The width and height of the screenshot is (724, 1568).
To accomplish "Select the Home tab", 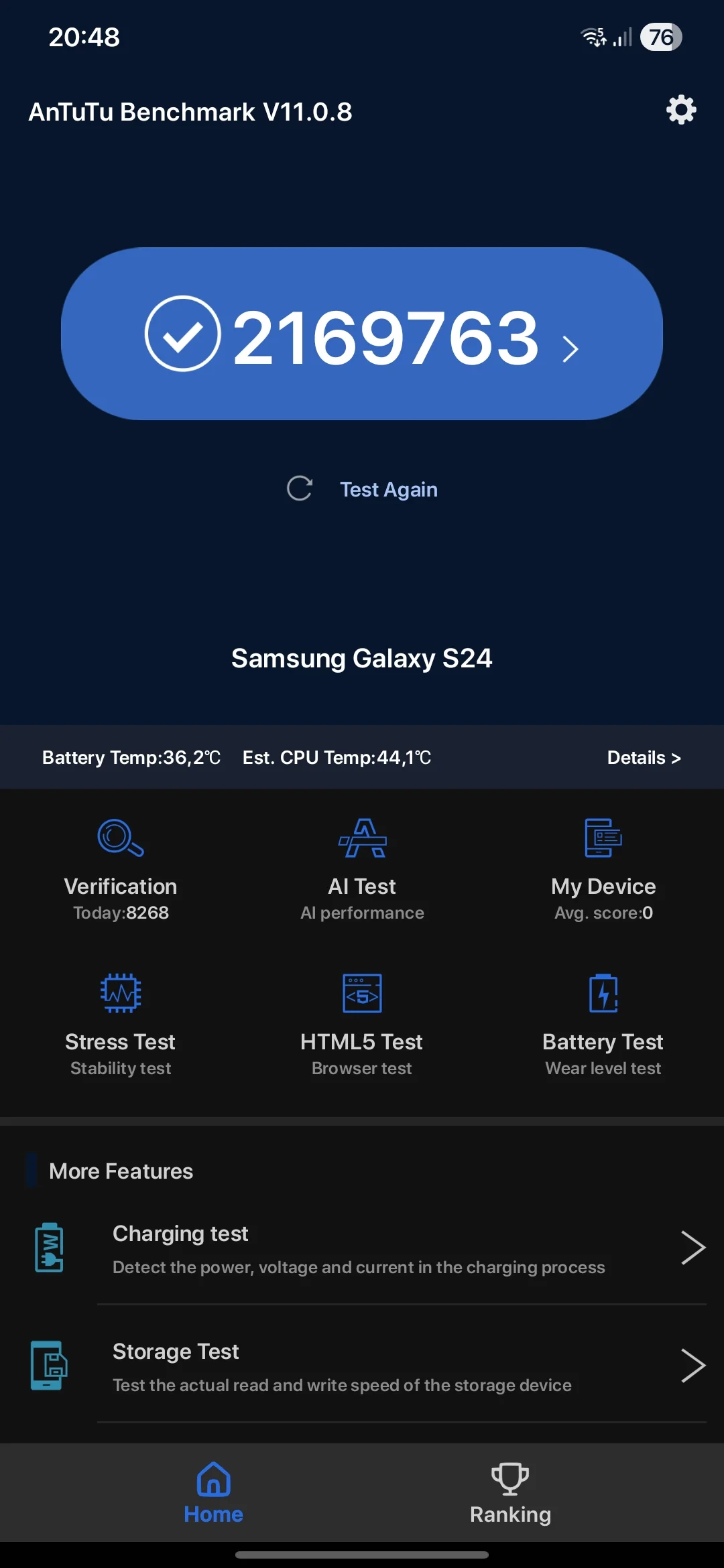I will [213, 1494].
